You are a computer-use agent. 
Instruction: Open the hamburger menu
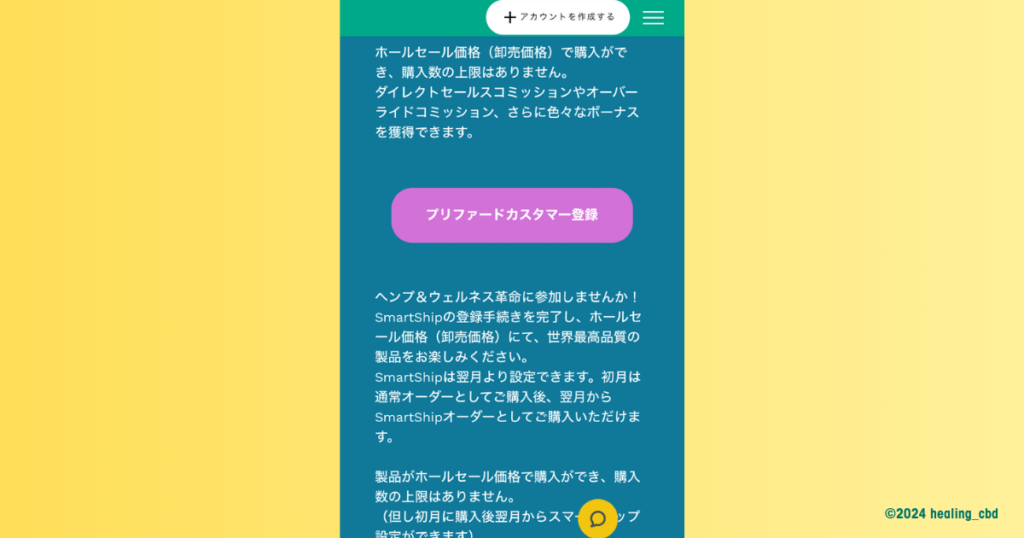tap(653, 17)
